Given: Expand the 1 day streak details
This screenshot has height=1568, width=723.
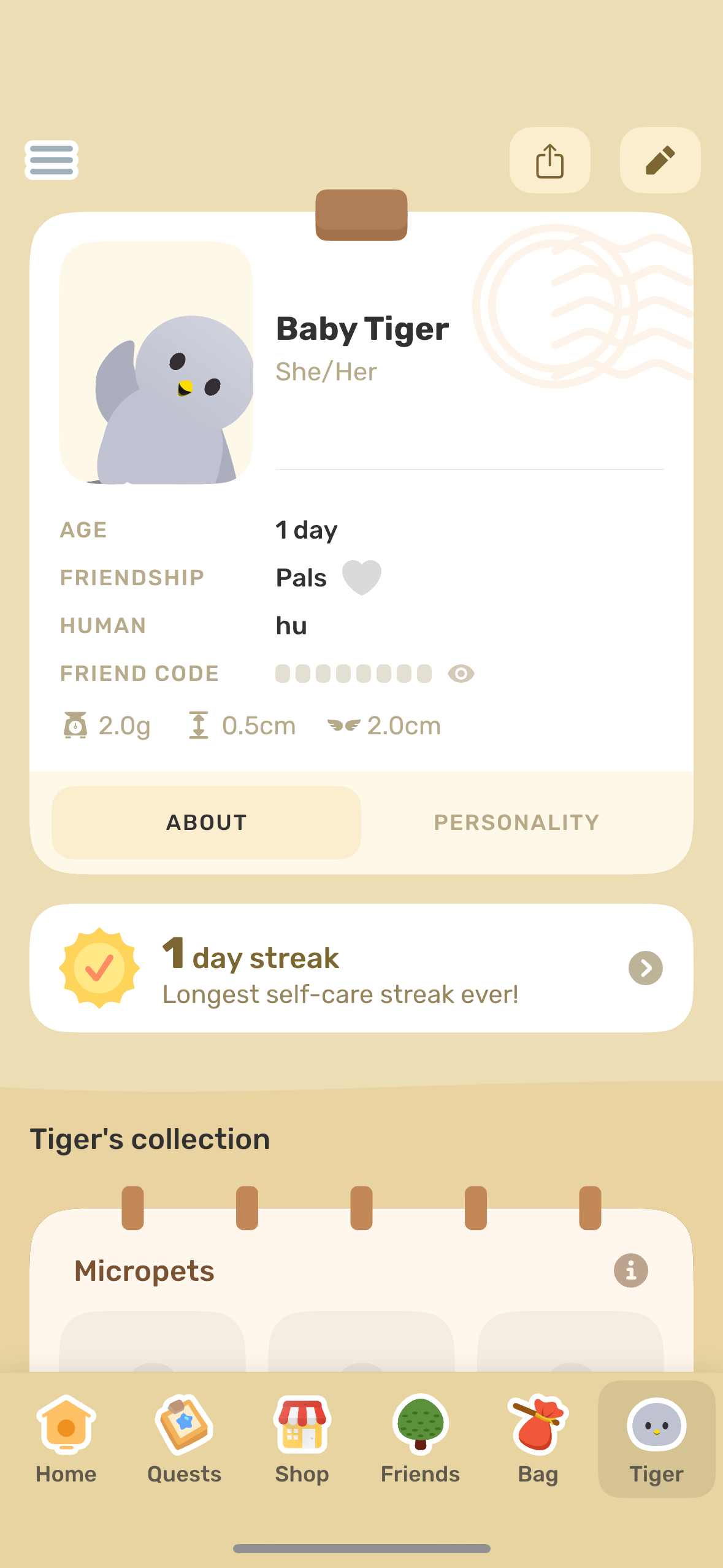Looking at the screenshot, I should click(x=645, y=967).
